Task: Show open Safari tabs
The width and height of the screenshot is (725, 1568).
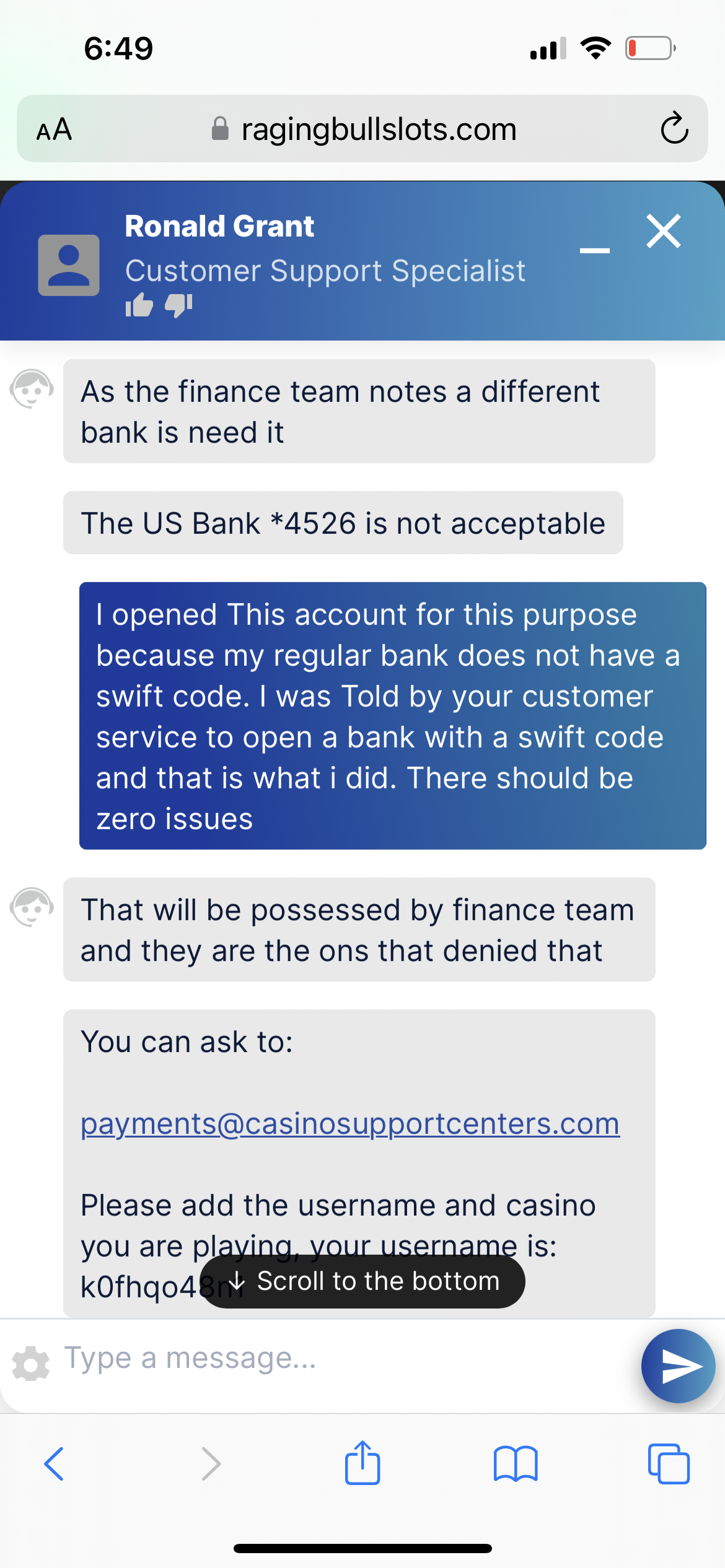Action: click(668, 1464)
